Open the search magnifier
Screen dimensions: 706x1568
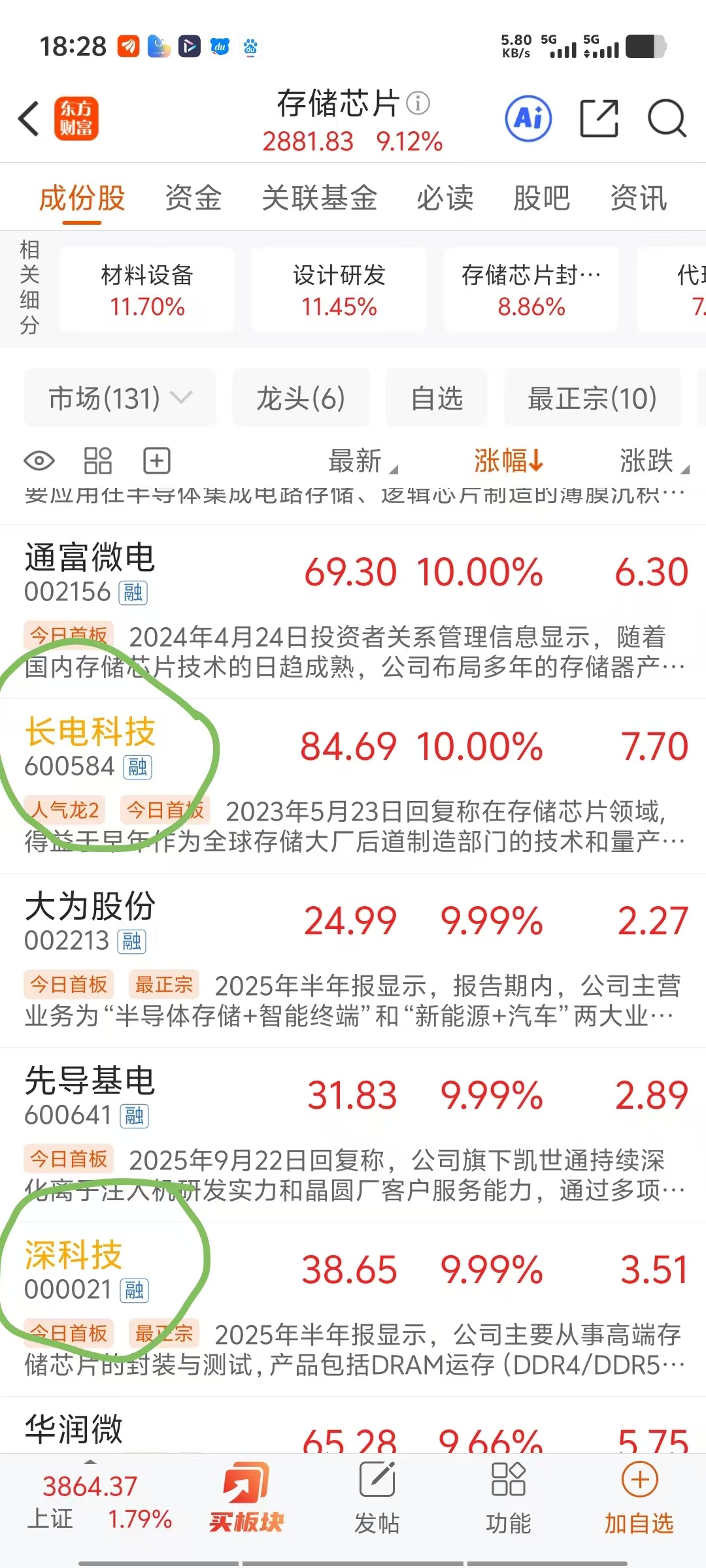point(667,119)
